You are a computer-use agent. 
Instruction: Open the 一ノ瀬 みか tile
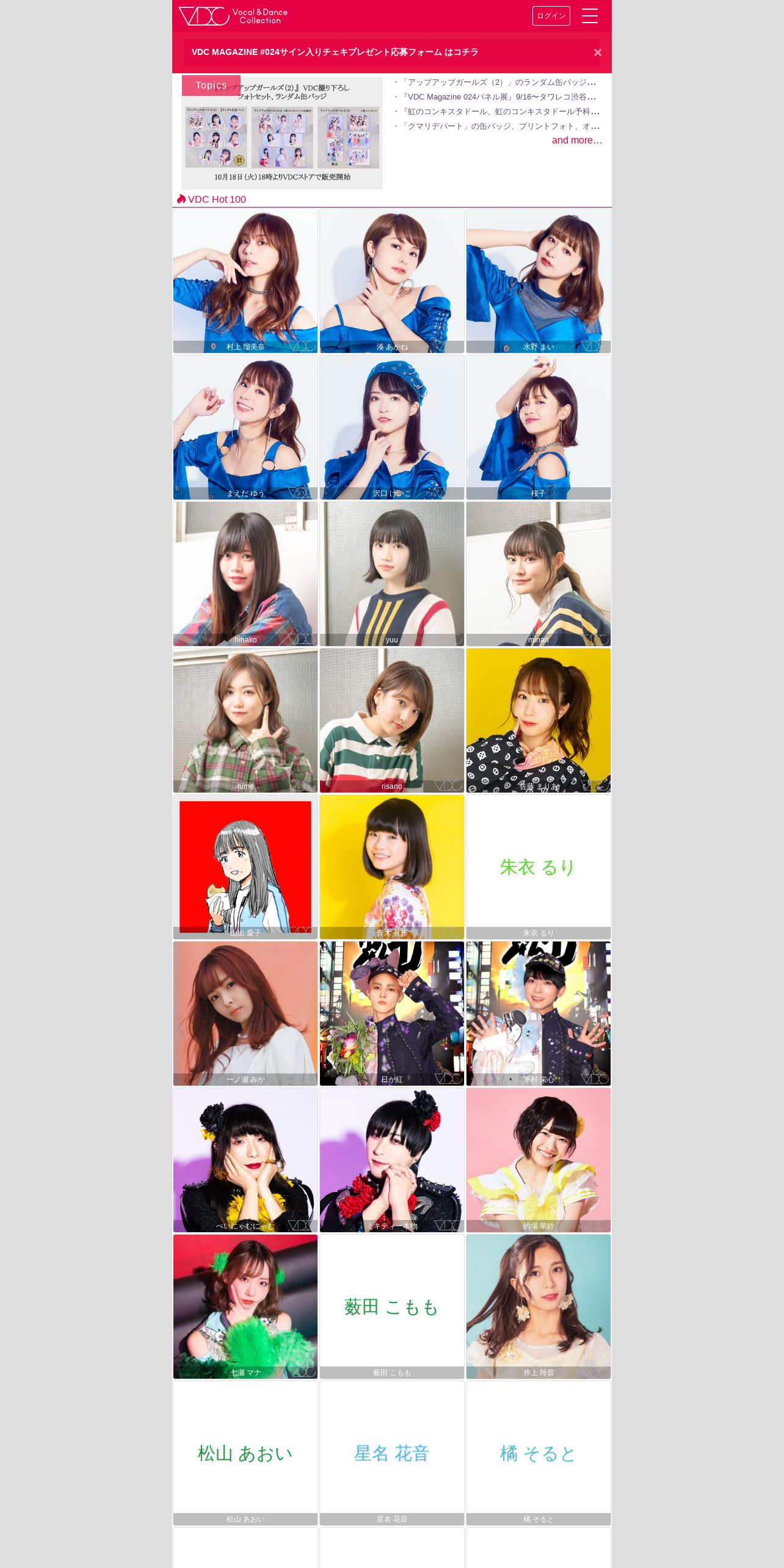point(245,1014)
